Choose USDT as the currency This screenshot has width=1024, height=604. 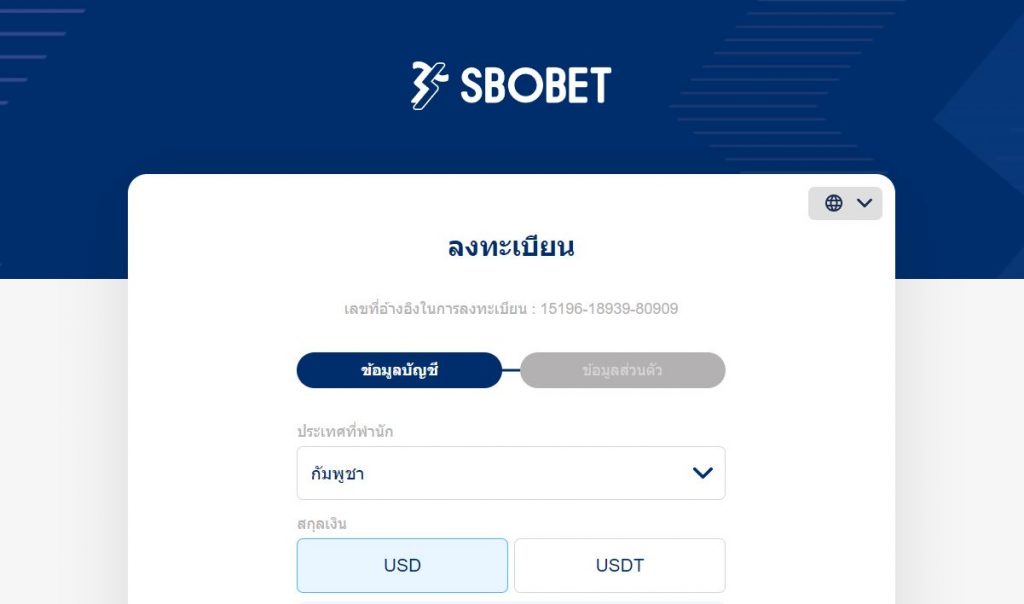pyautogui.click(x=619, y=566)
